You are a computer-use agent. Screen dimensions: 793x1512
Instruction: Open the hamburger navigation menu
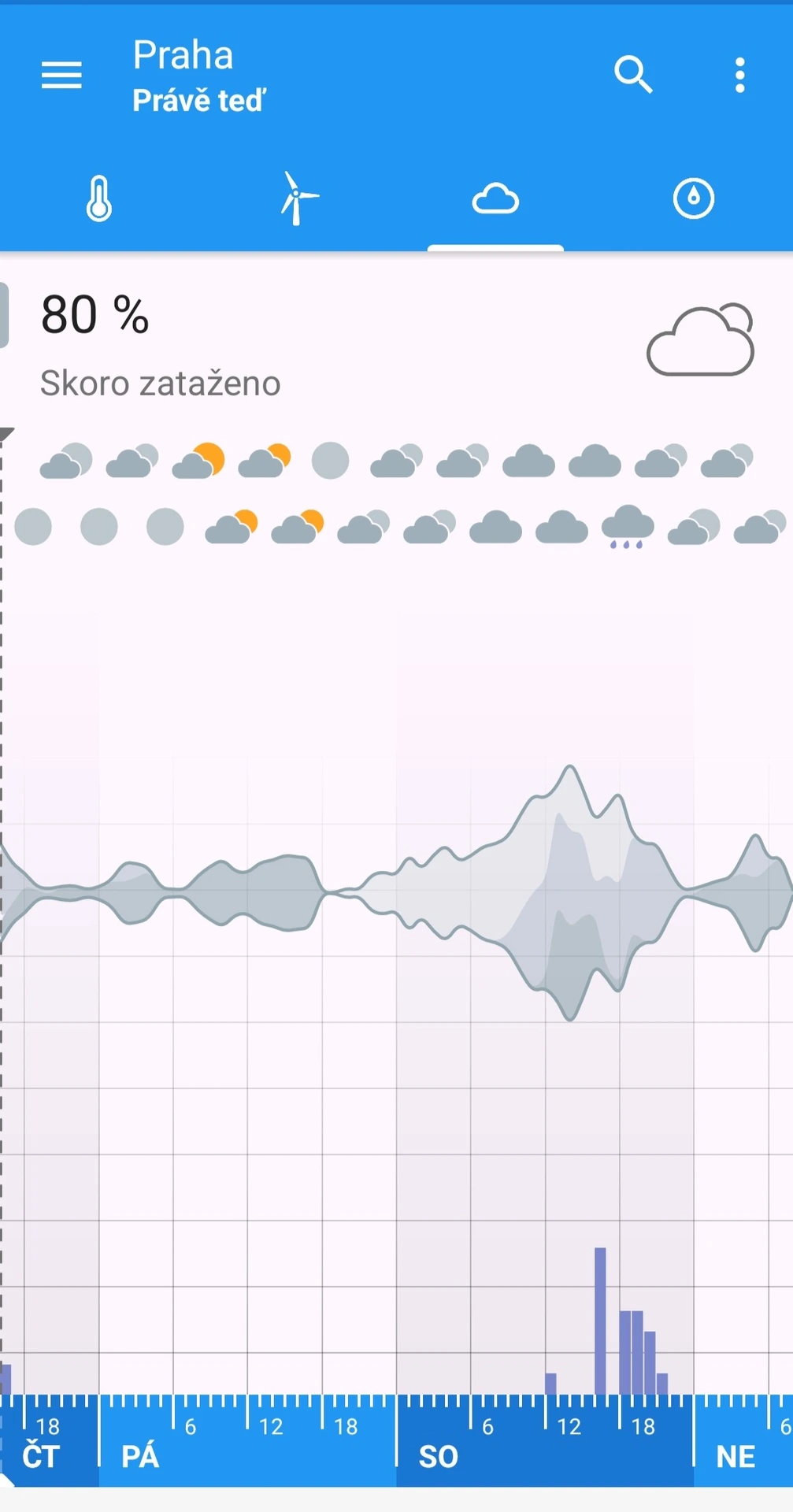tap(61, 76)
